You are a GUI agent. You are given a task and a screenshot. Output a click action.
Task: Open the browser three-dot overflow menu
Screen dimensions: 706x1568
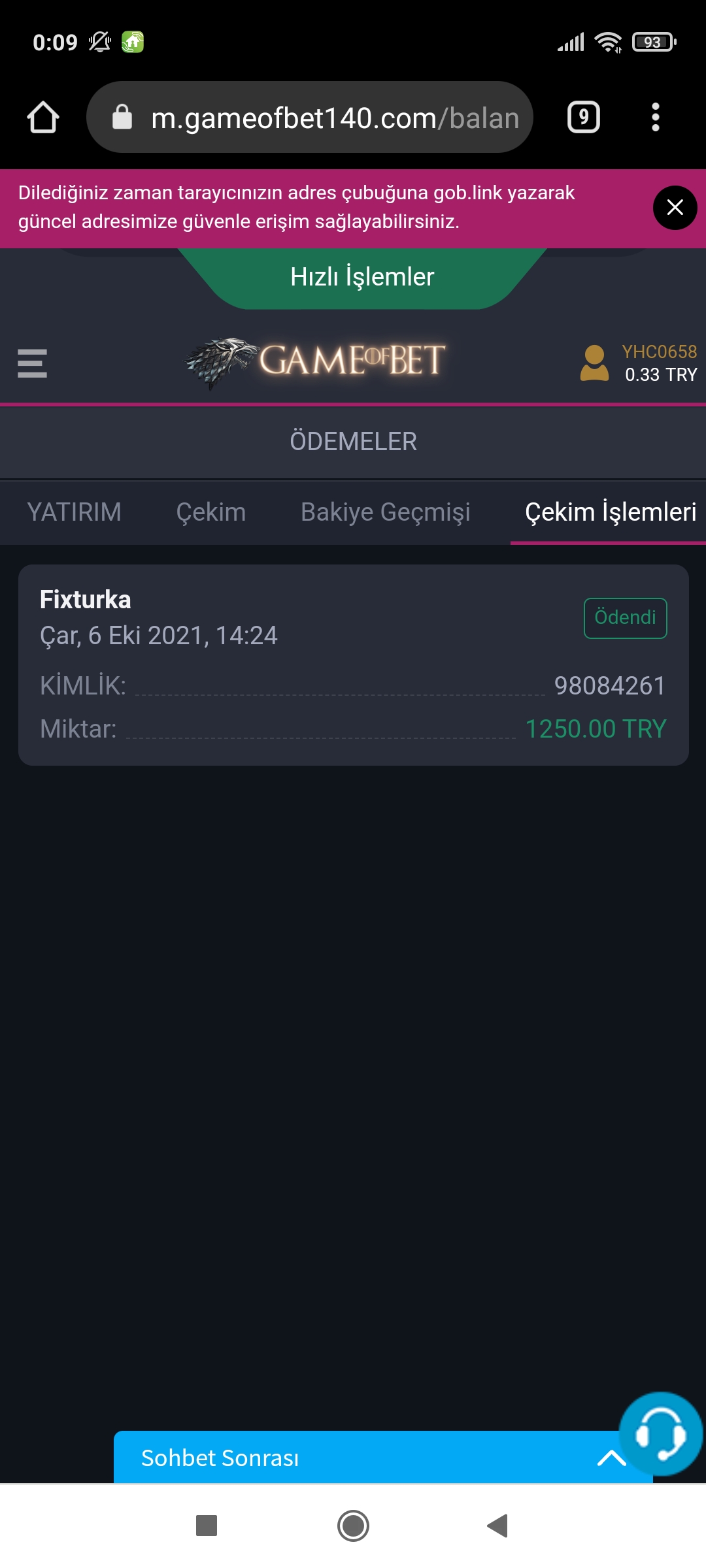tap(655, 118)
